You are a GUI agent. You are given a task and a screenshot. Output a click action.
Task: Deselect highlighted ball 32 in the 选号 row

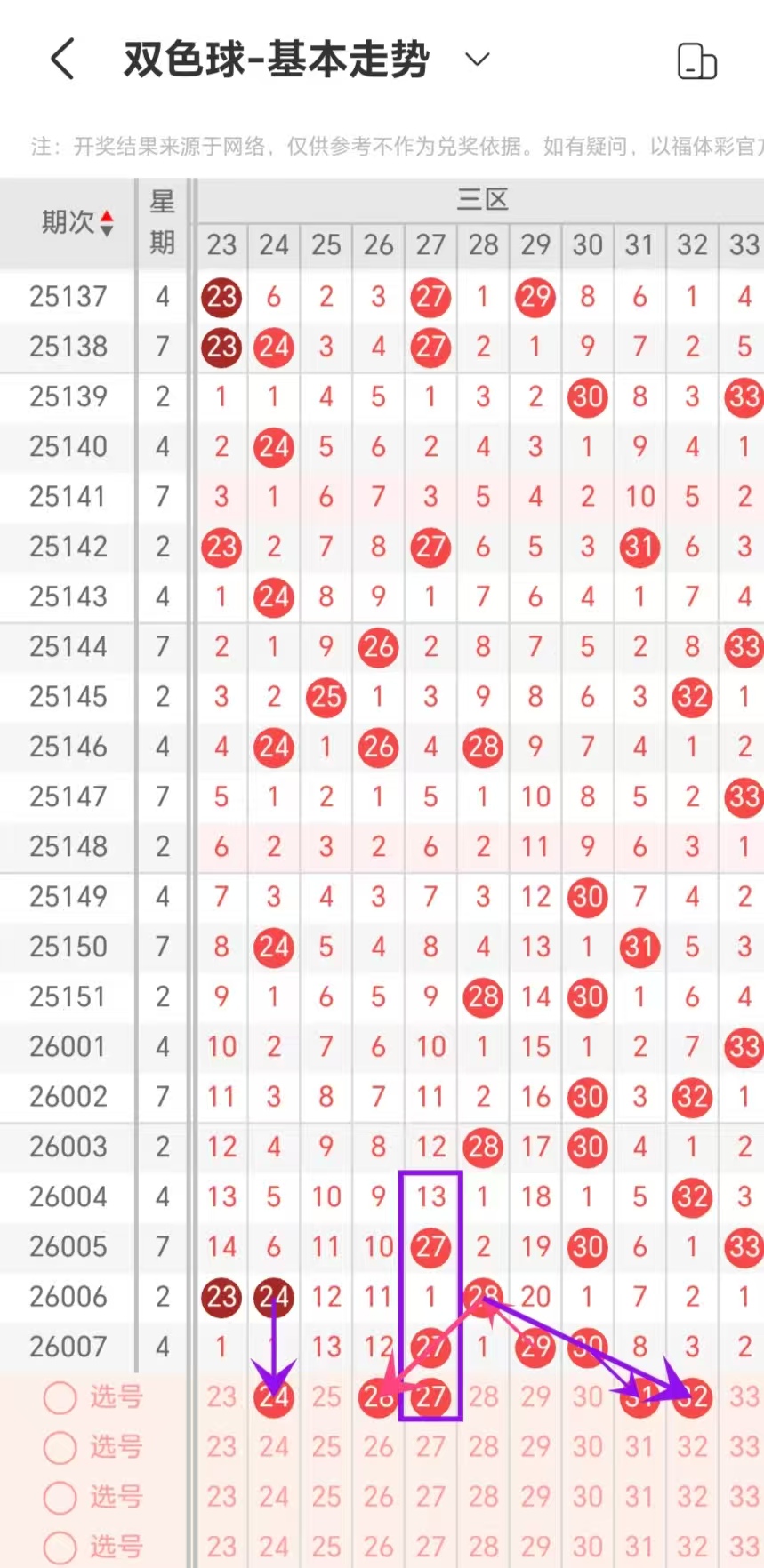tap(692, 1397)
